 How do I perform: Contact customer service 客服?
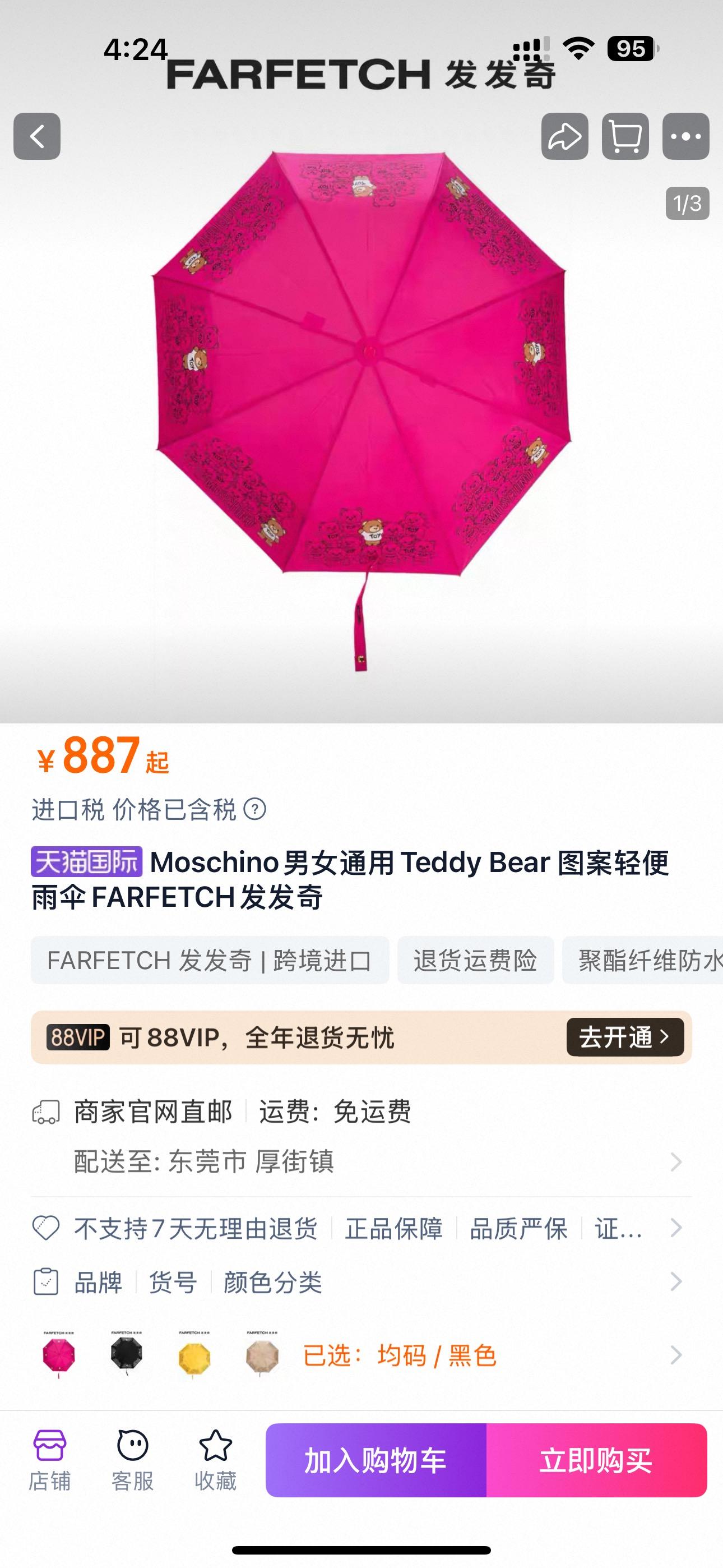(x=133, y=1460)
